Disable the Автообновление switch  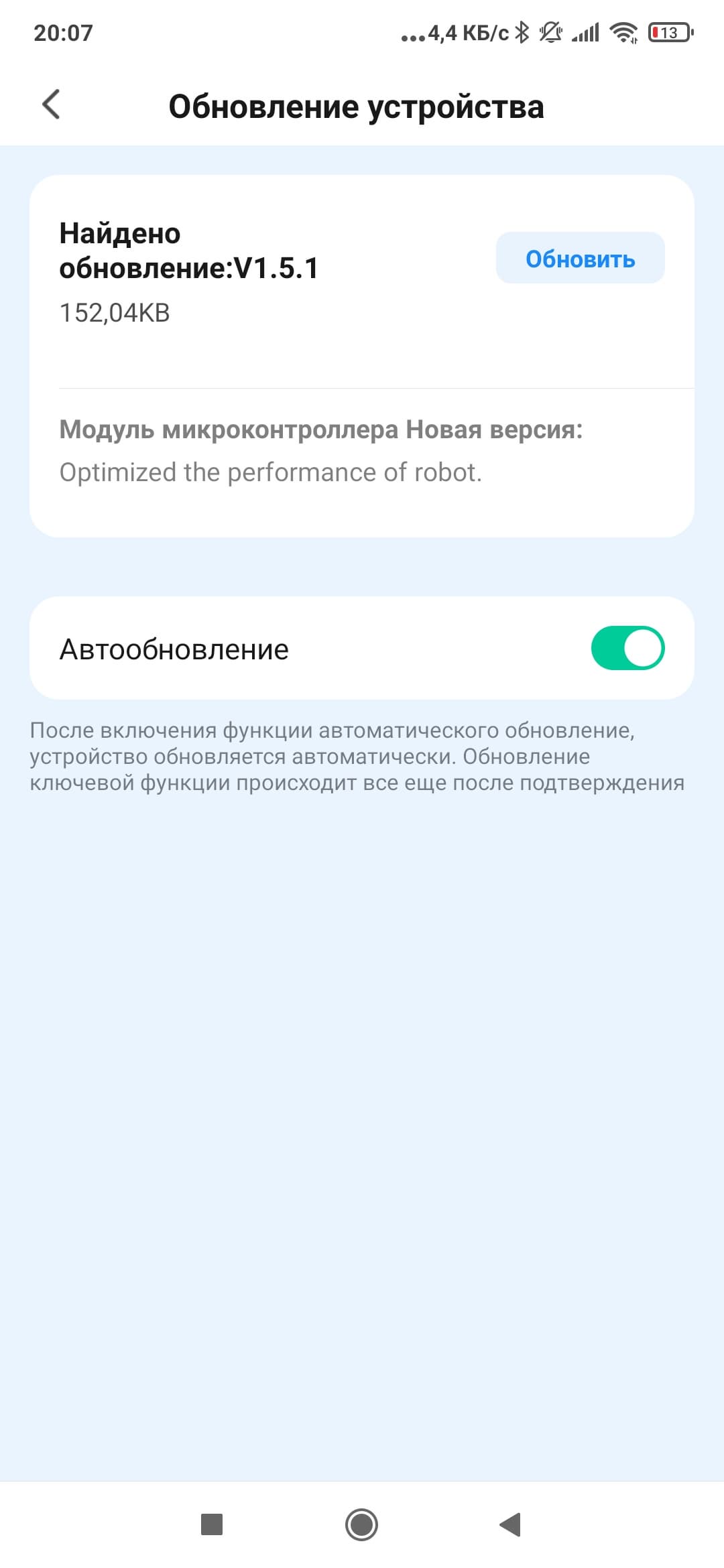[x=627, y=648]
